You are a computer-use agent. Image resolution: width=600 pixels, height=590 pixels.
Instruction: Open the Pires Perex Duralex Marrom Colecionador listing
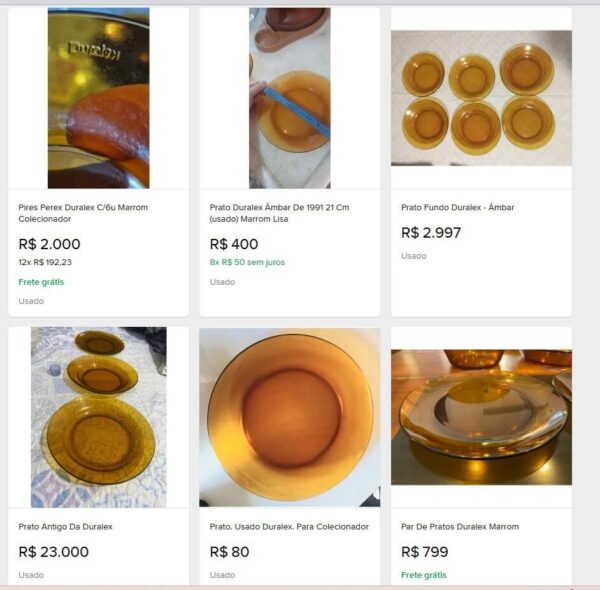point(88,212)
